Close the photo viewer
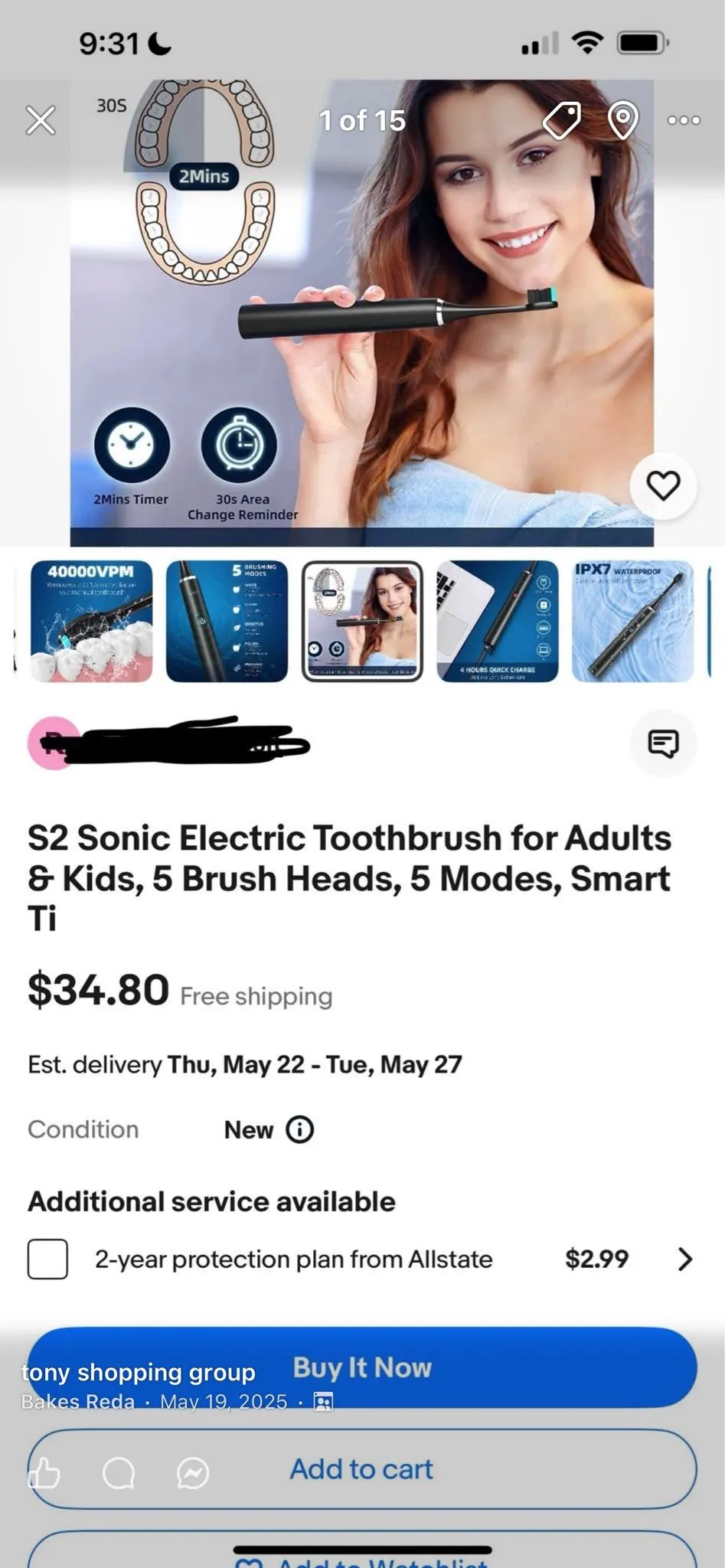The width and height of the screenshot is (725, 1568). click(41, 120)
